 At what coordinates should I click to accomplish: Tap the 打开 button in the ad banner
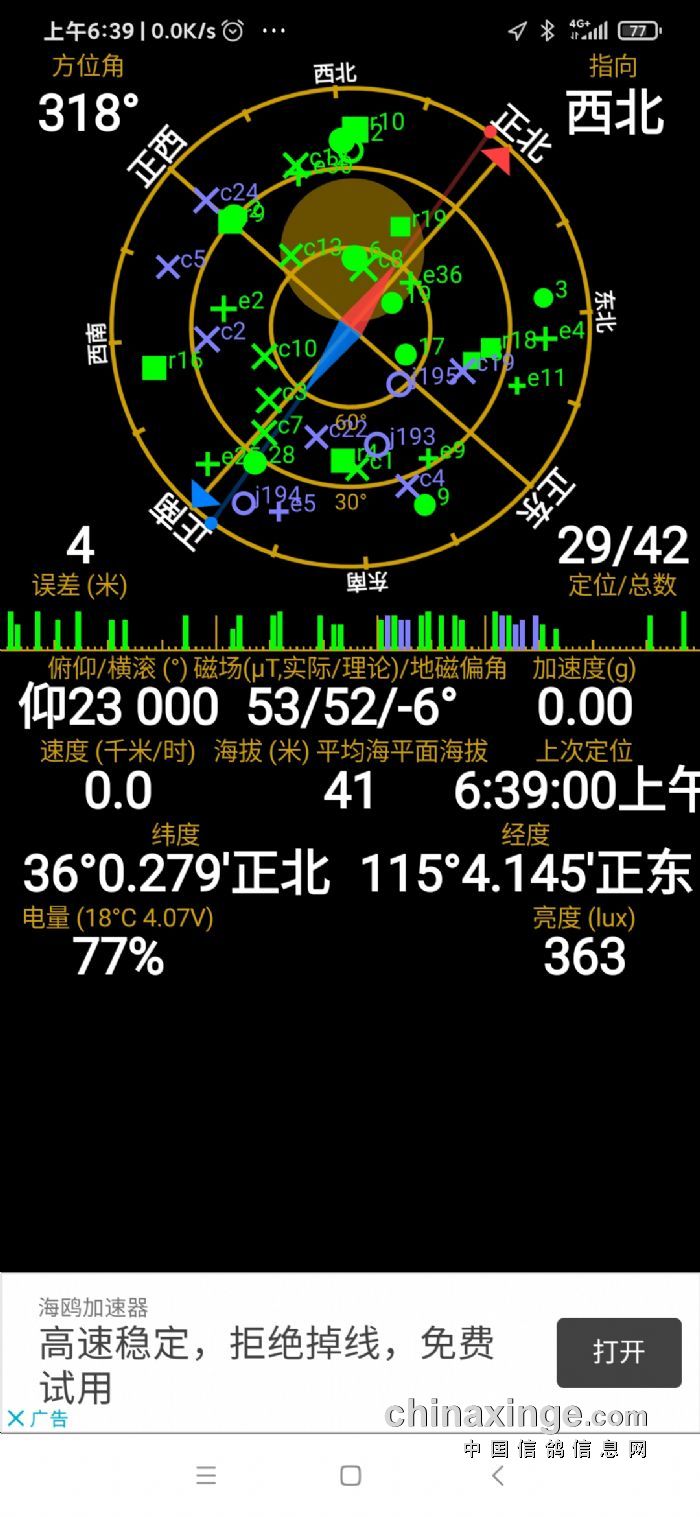(618, 1352)
